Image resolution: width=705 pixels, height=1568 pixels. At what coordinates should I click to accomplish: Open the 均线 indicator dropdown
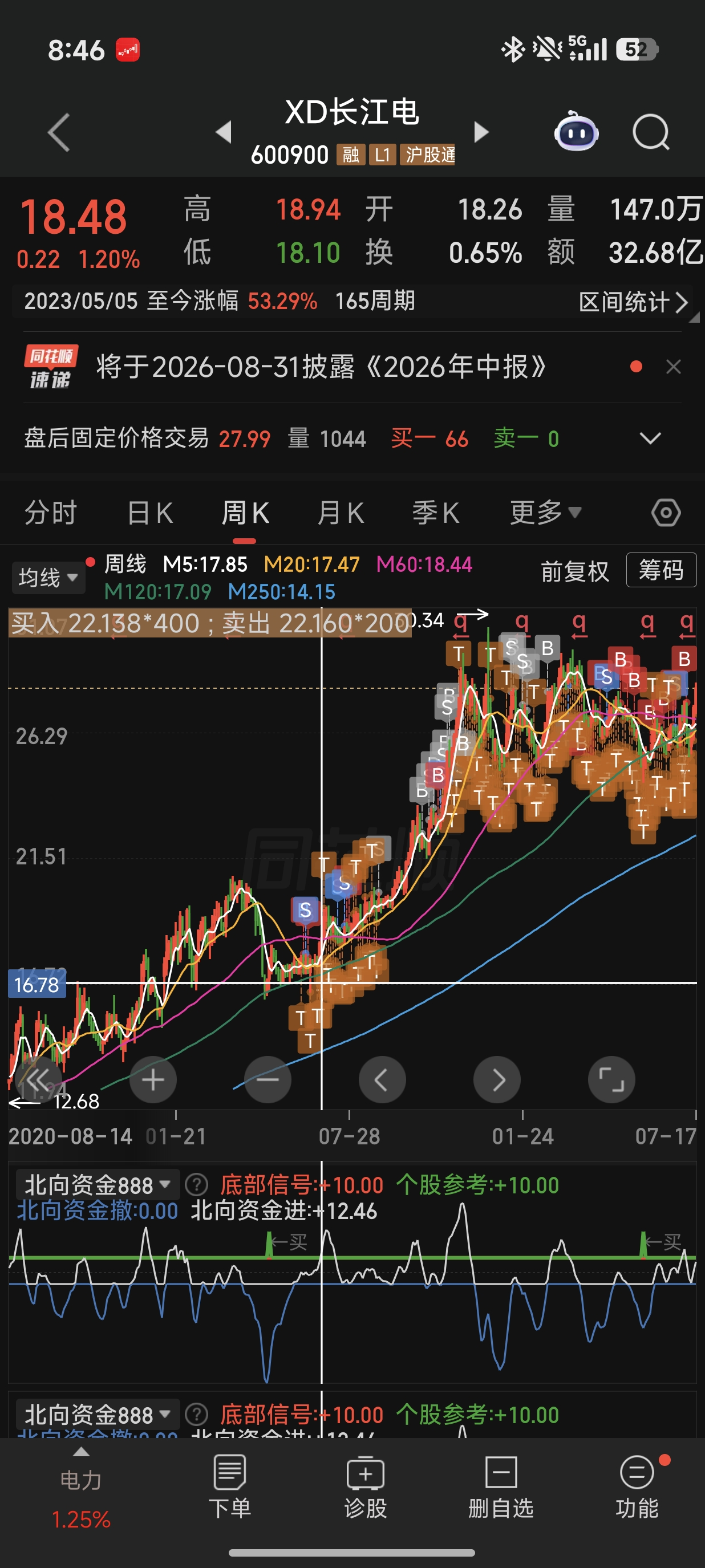pos(48,577)
